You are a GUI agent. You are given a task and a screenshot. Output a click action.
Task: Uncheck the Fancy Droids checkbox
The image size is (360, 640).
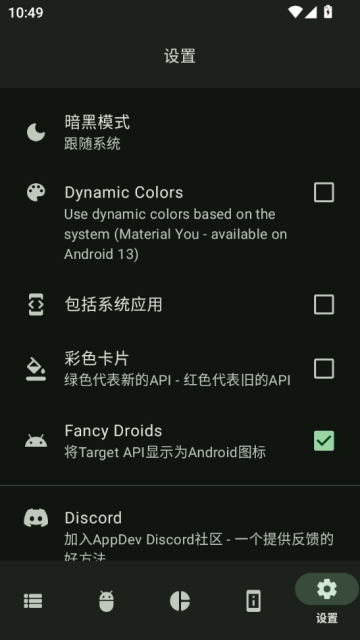point(324,441)
